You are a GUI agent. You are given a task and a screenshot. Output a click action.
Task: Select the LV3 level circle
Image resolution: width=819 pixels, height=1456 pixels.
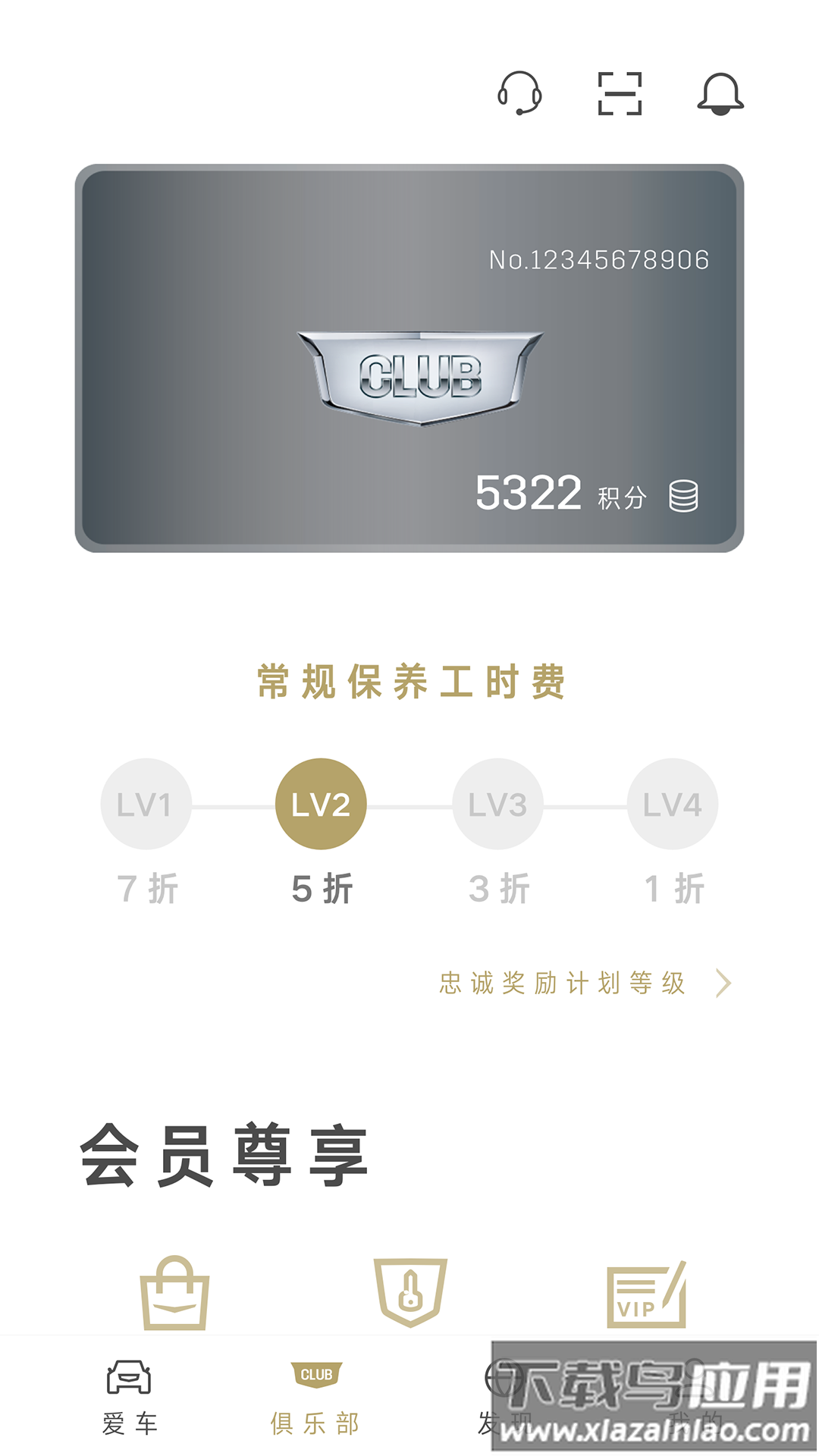[x=497, y=802]
